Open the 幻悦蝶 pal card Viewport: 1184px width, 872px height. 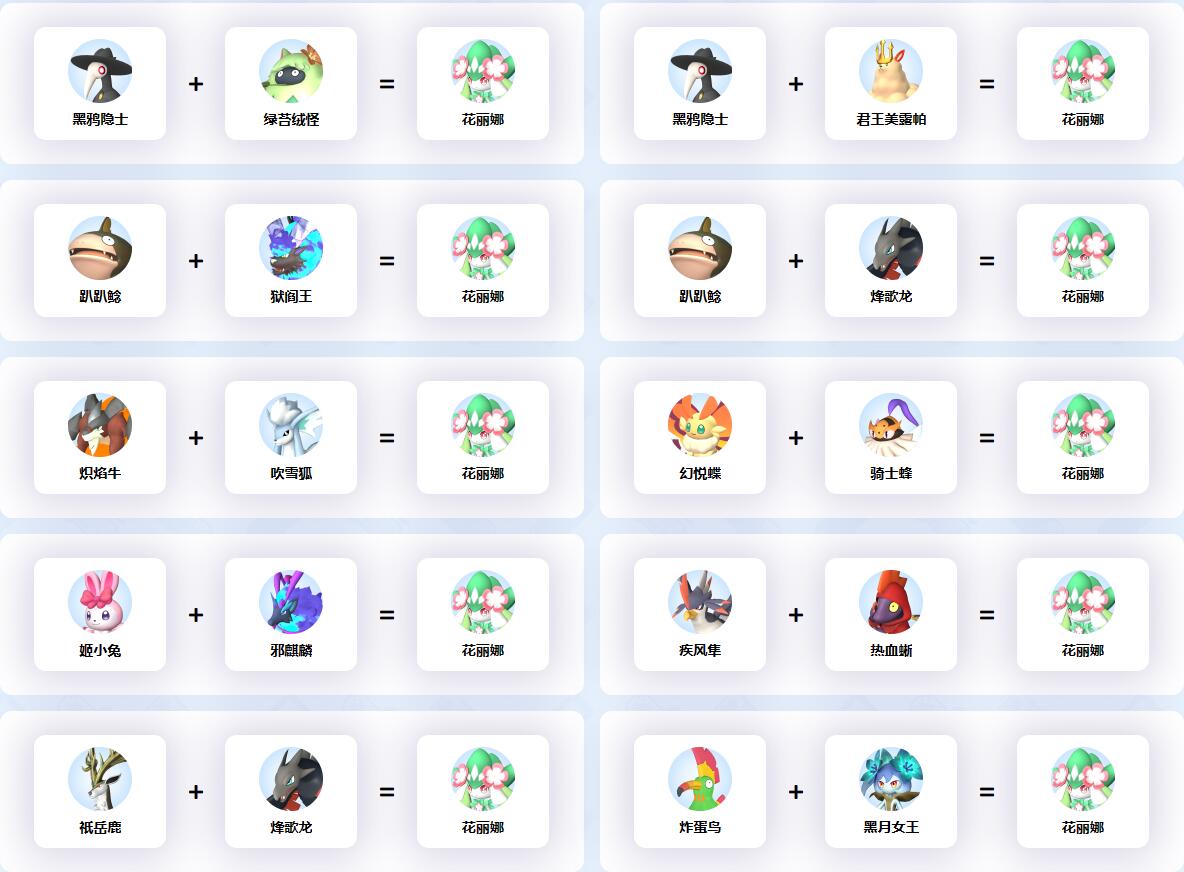click(700, 438)
